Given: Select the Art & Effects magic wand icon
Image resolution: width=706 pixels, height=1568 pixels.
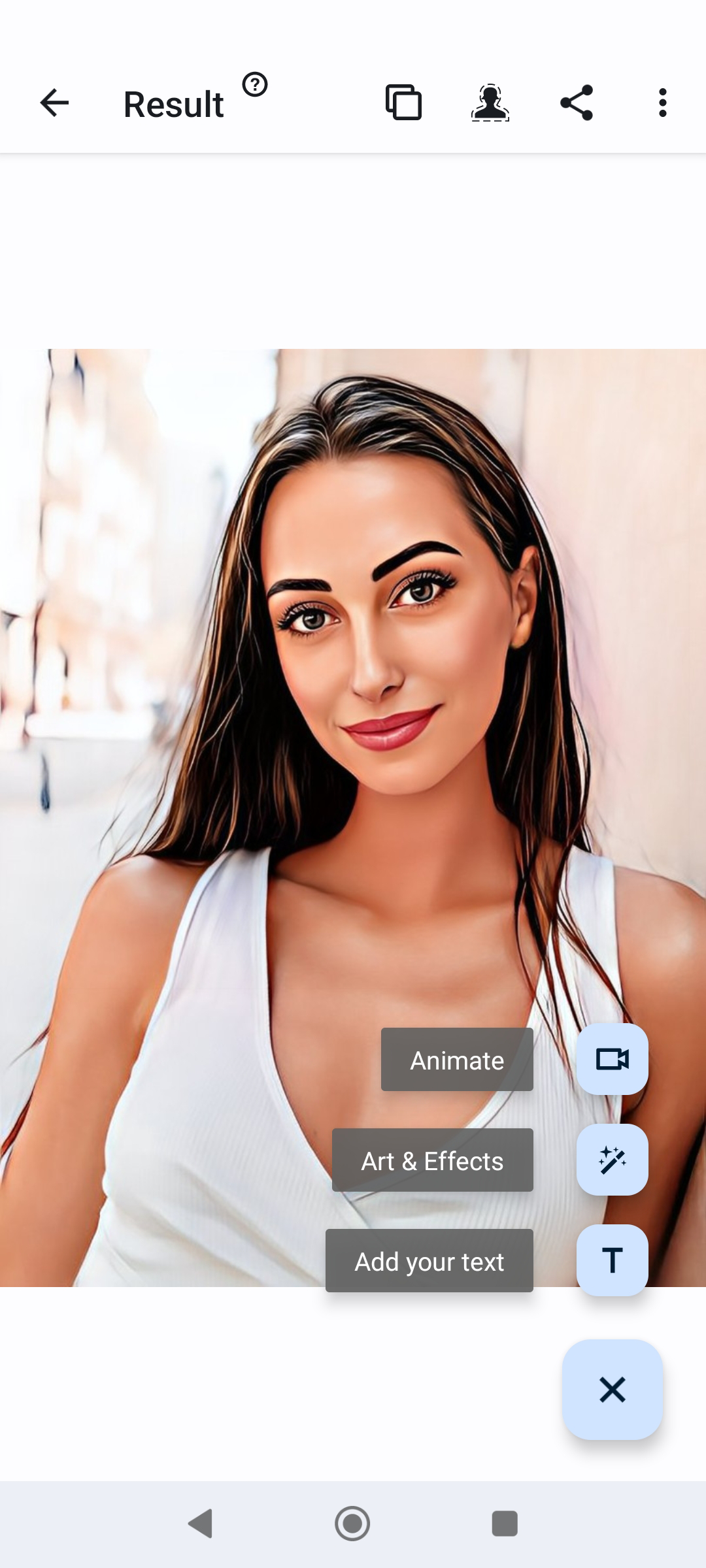Looking at the screenshot, I should (611, 1160).
